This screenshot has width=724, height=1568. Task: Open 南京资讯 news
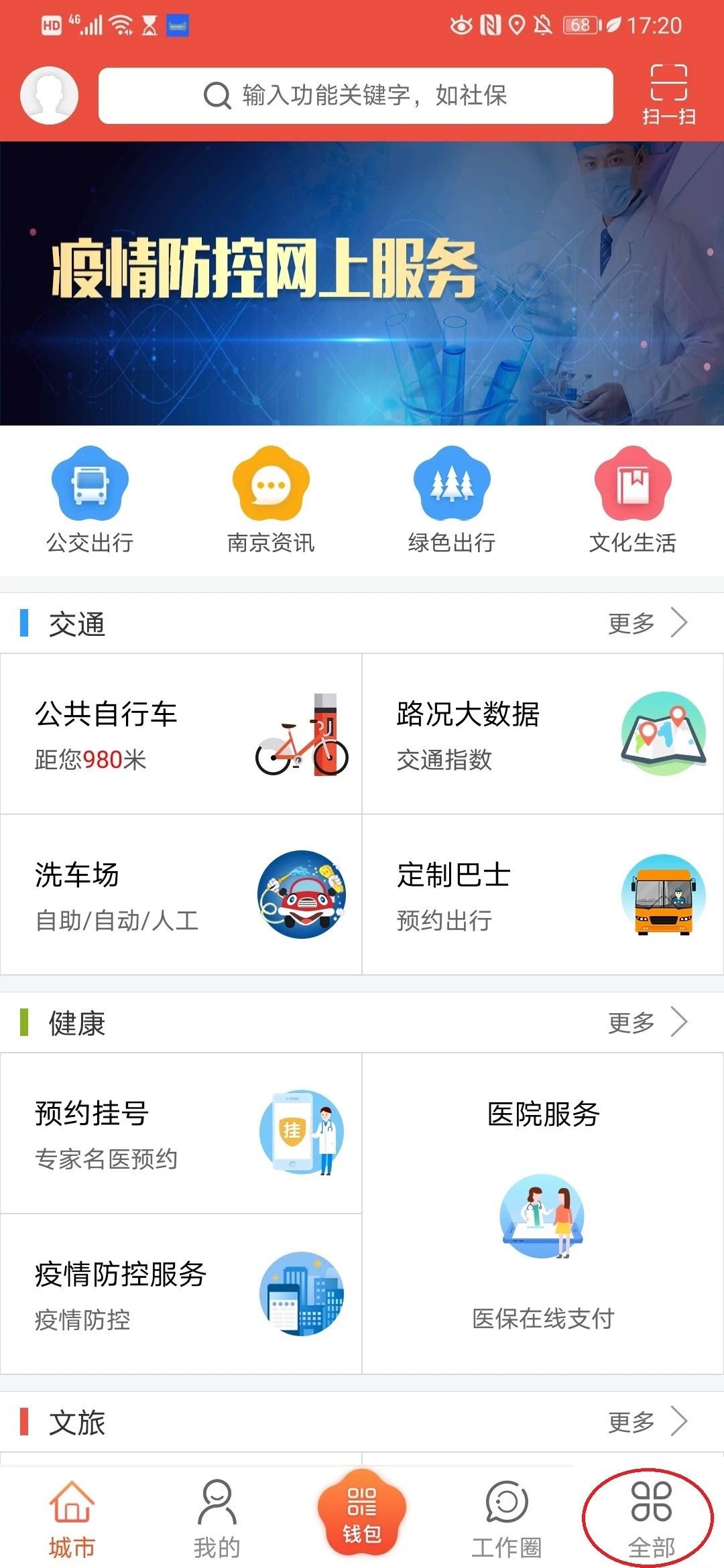[x=271, y=500]
